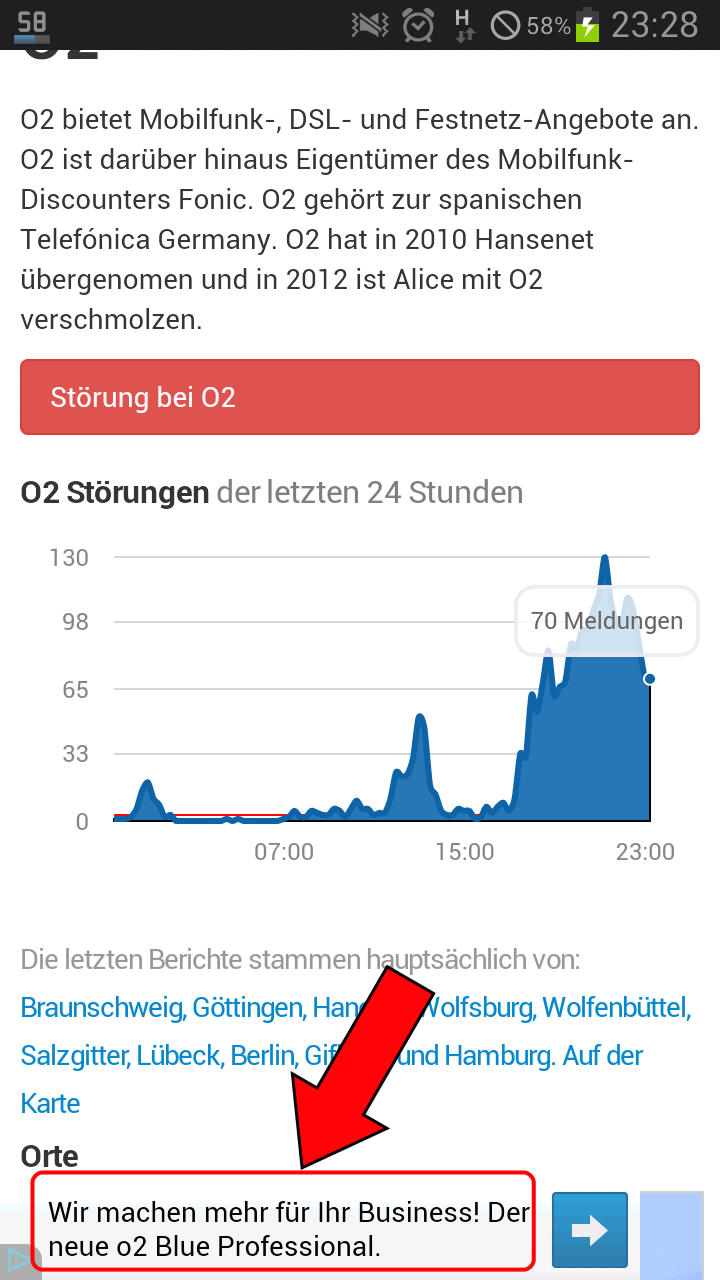Select the last data point on the chart
This screenshot has height=1280, width=720.
pos(649,679)
